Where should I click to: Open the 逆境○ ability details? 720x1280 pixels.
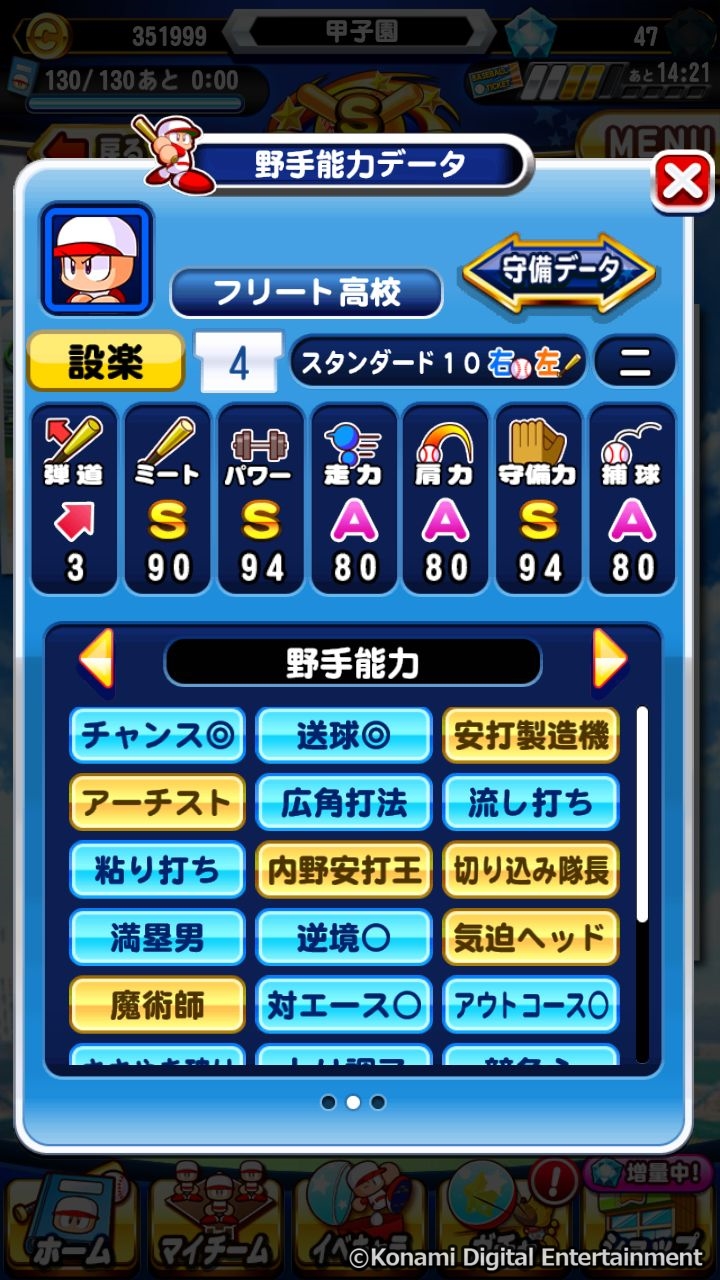[344, 937]
